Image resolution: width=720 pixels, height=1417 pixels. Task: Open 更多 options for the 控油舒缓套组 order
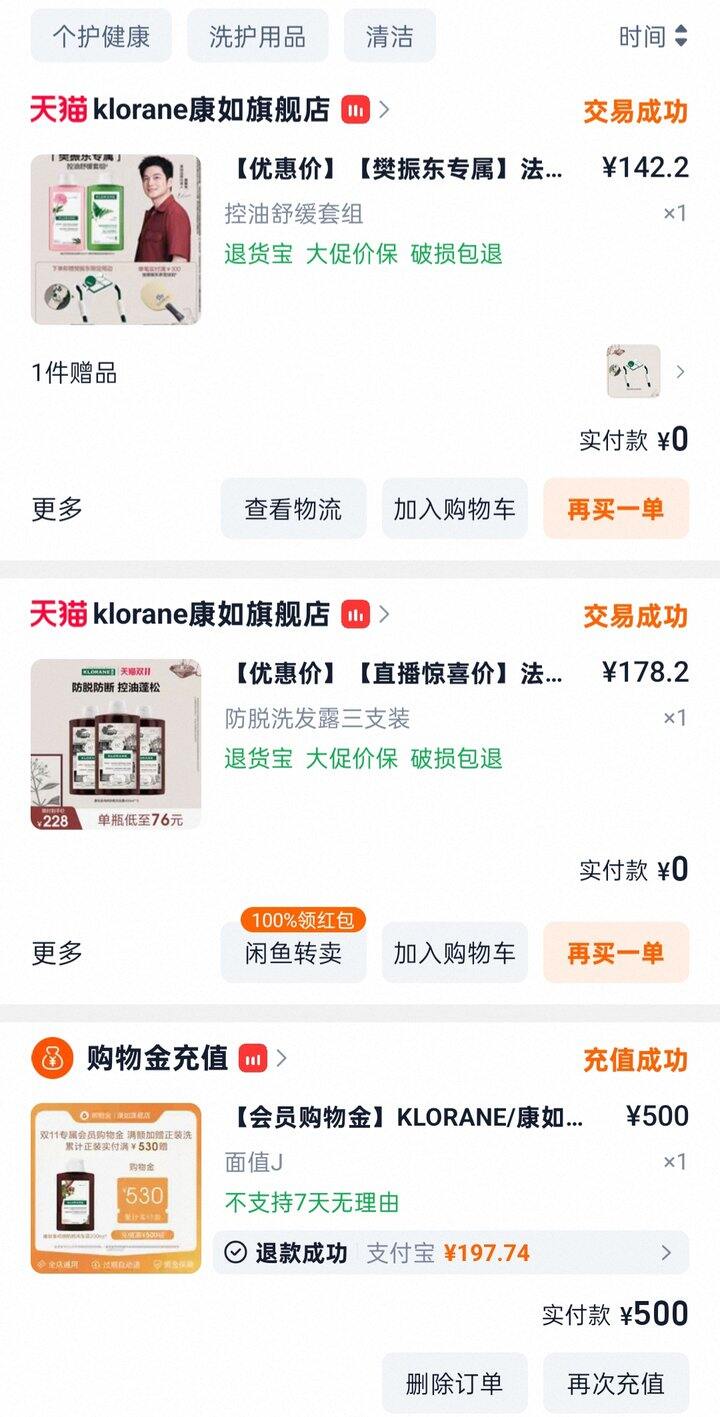pos(56,509)
